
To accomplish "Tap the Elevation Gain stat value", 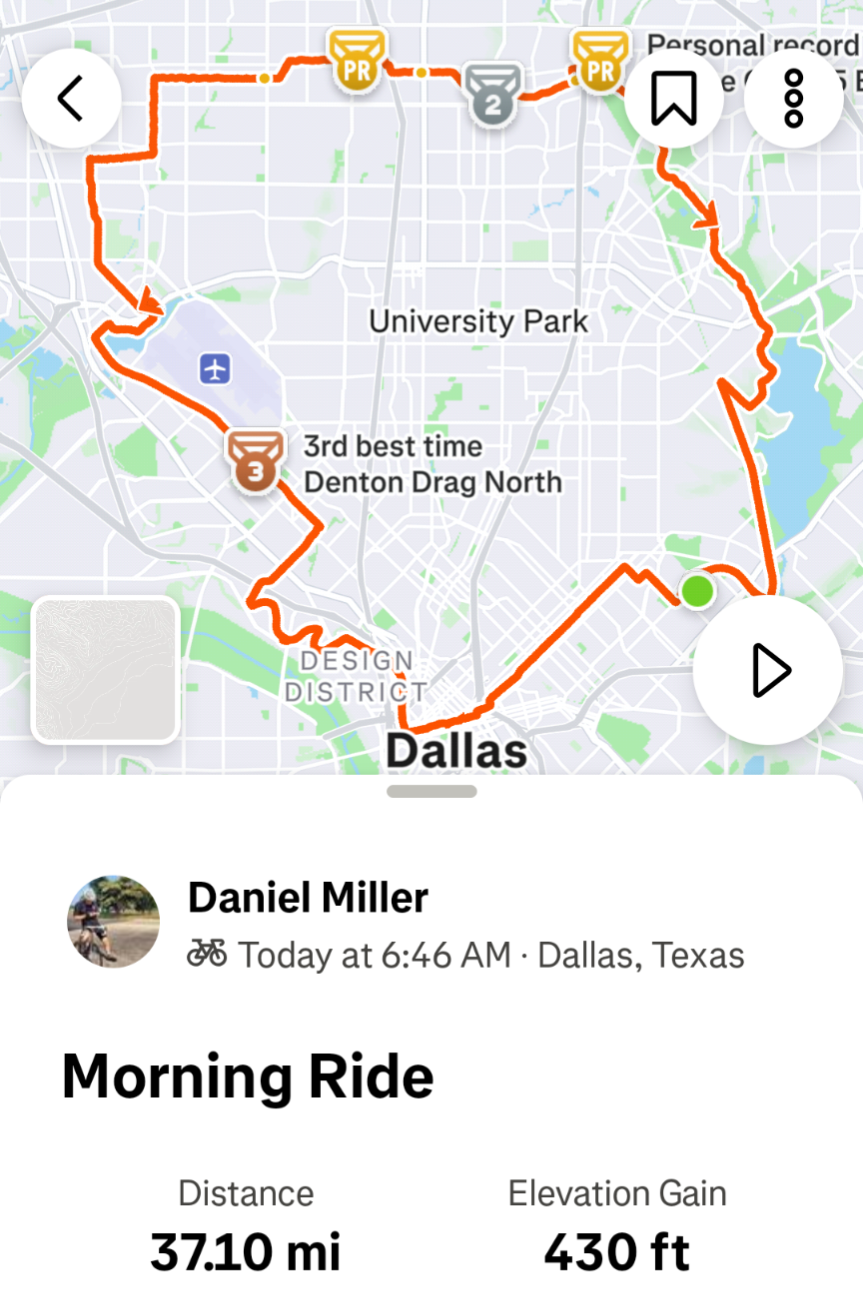I will click(x=616, y=1249).
